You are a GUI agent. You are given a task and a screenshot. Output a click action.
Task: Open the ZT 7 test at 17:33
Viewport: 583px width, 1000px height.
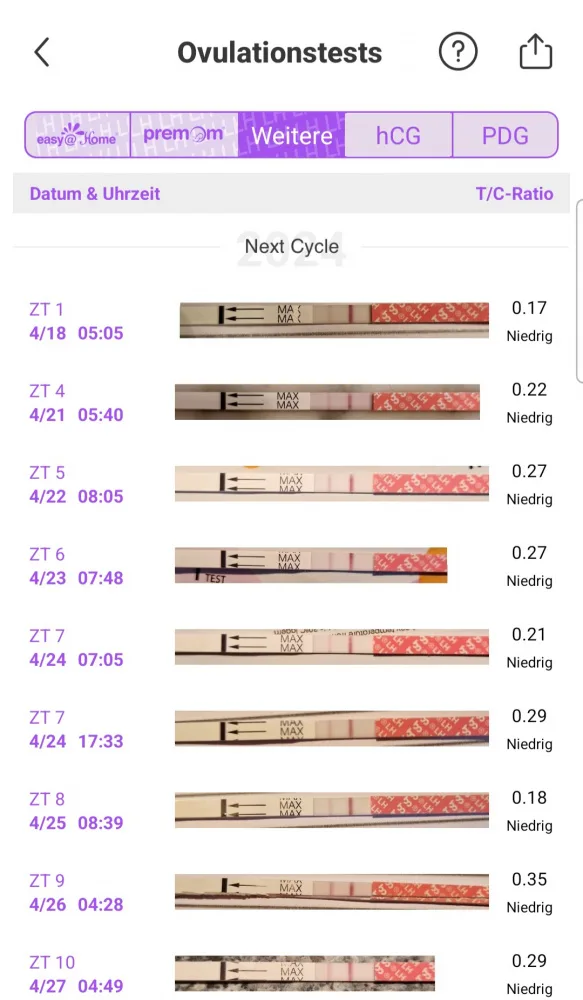(x=292, y=729)
